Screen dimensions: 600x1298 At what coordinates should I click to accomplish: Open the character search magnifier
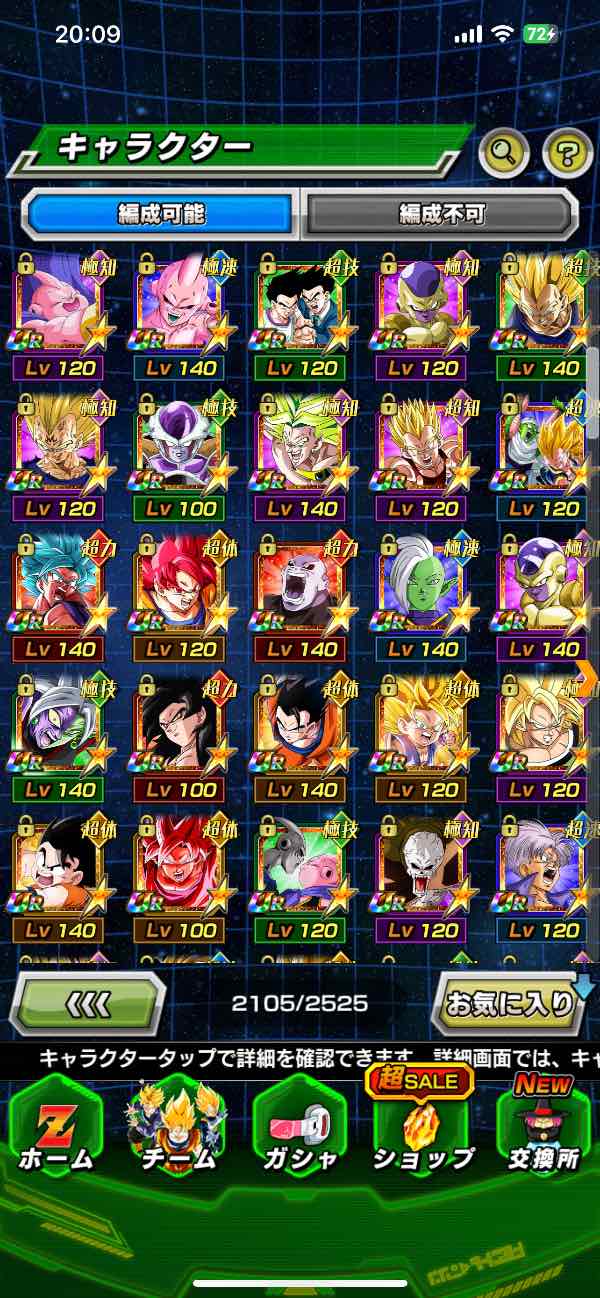[x=504, y=153]
